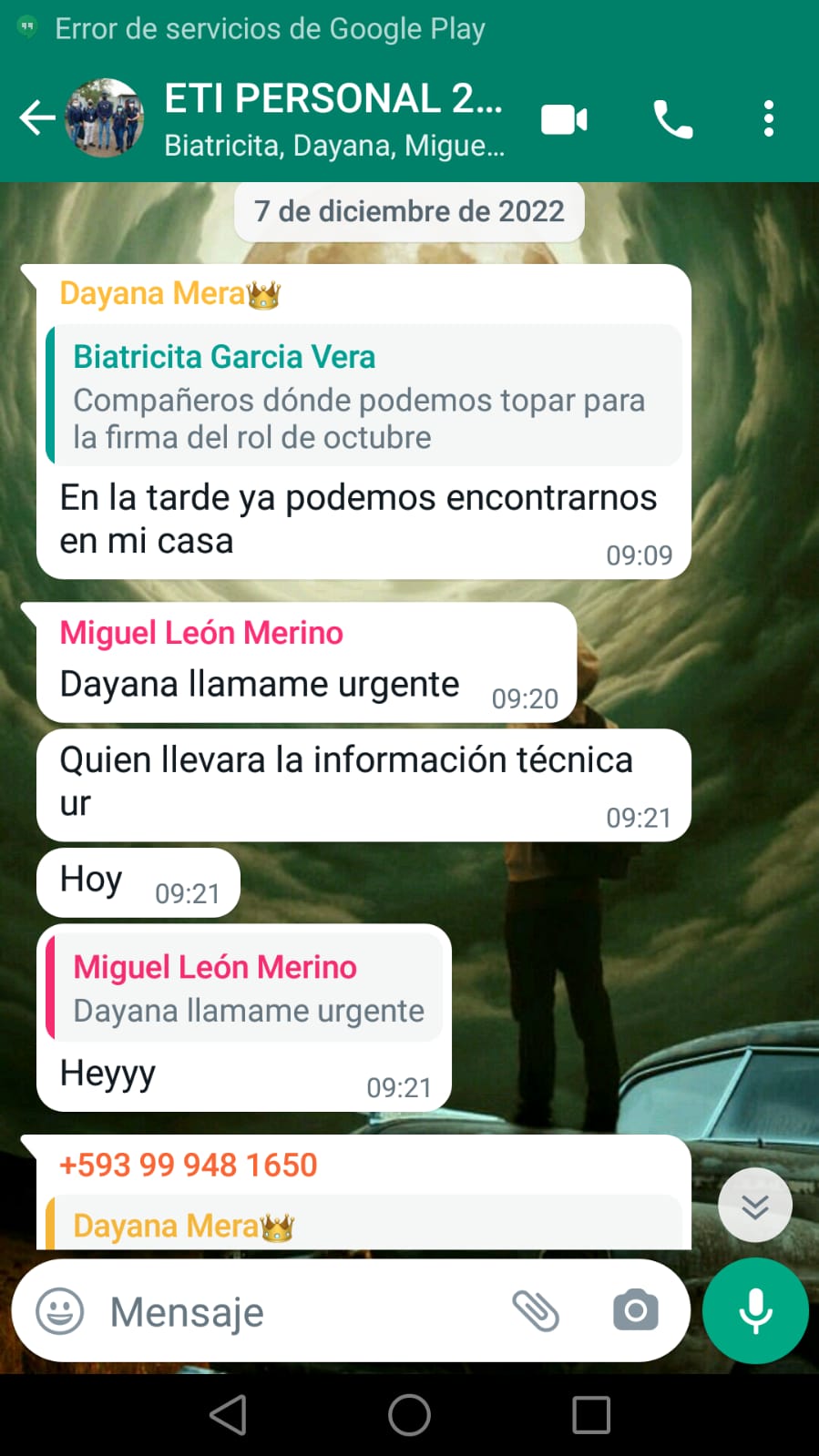Tap the system home button

409,1415
